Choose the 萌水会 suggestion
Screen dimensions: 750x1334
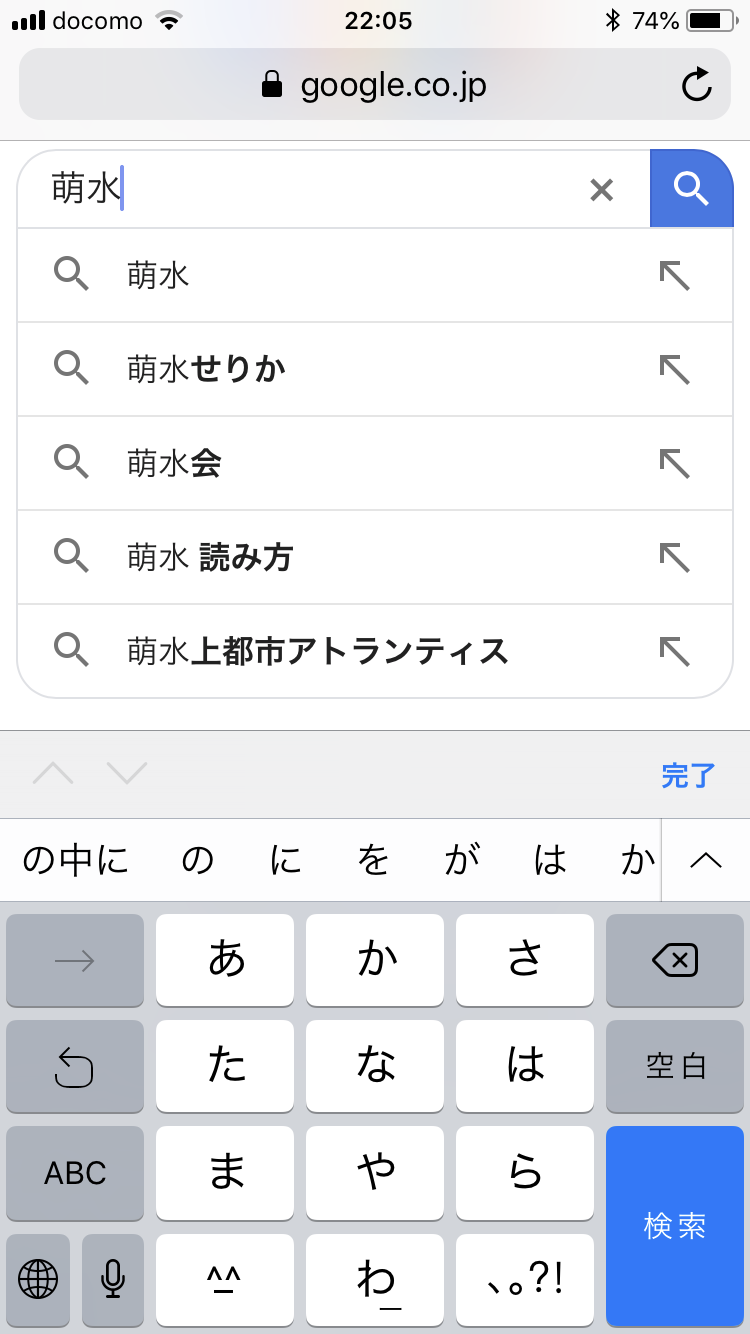(x=300, y=463)
